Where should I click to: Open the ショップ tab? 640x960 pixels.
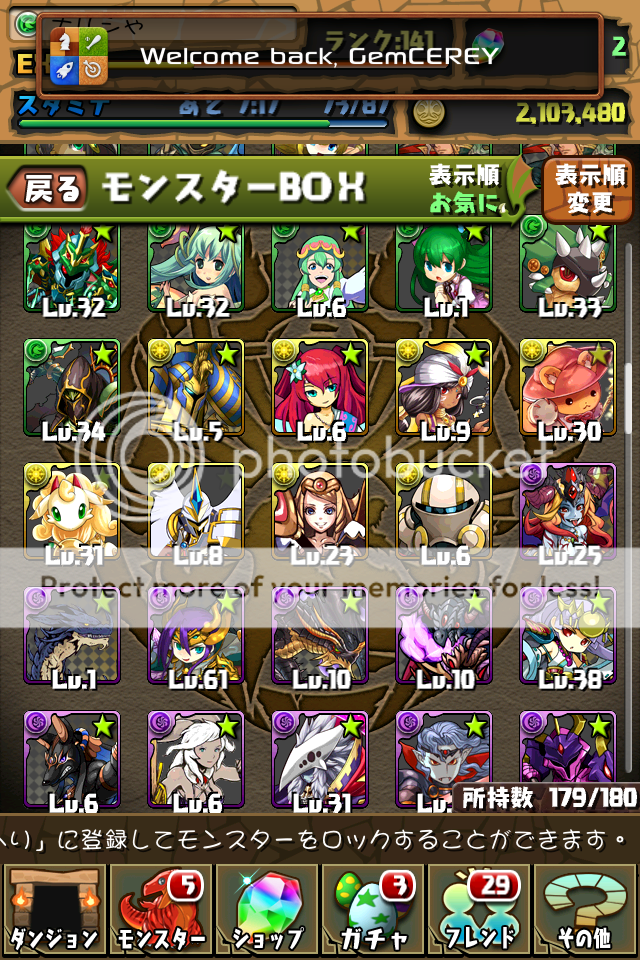coord(266,911)
